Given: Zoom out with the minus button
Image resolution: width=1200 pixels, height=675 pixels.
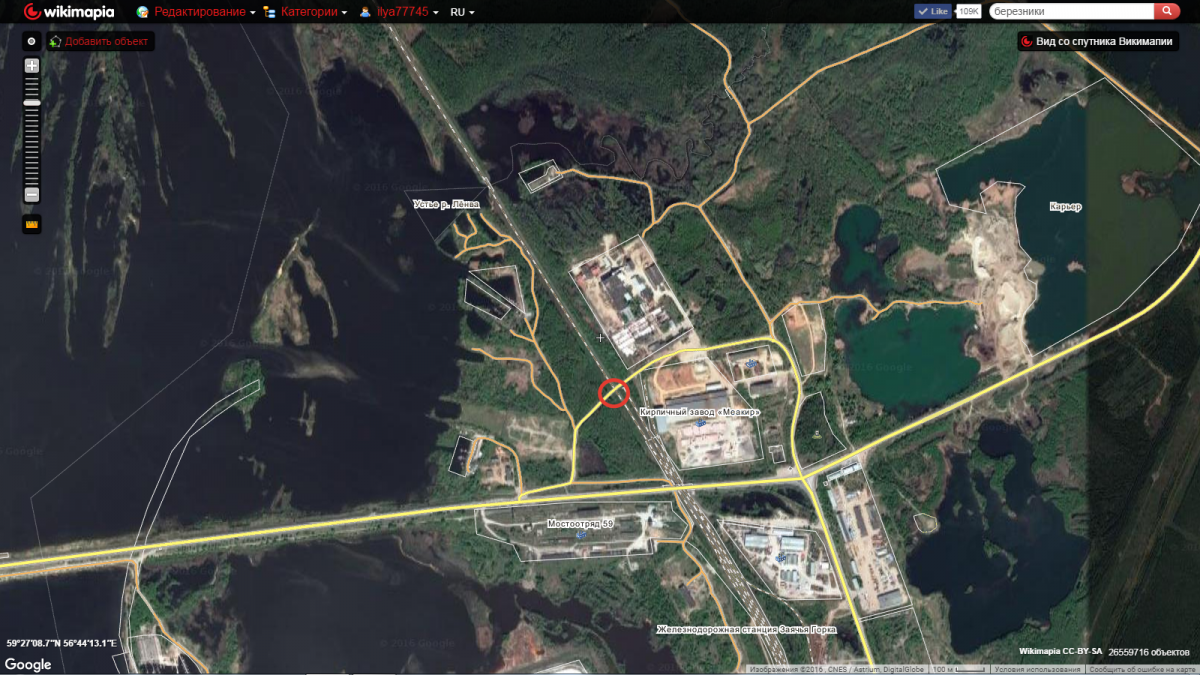Looking at the screenshot, I should pyautogui.click(x=32, y=194).
